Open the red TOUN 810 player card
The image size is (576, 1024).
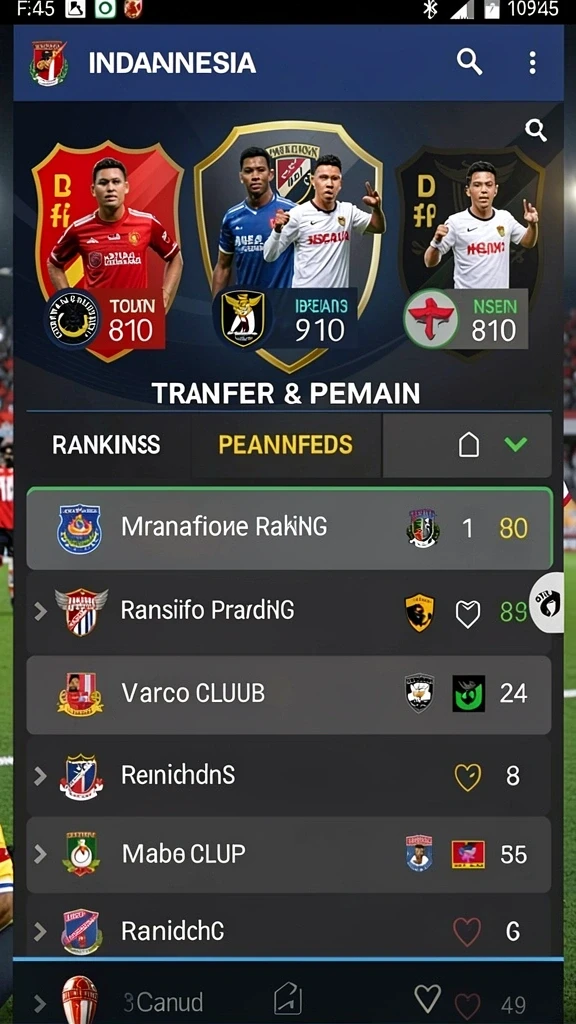pyautogui.click(x=108, y=251)
